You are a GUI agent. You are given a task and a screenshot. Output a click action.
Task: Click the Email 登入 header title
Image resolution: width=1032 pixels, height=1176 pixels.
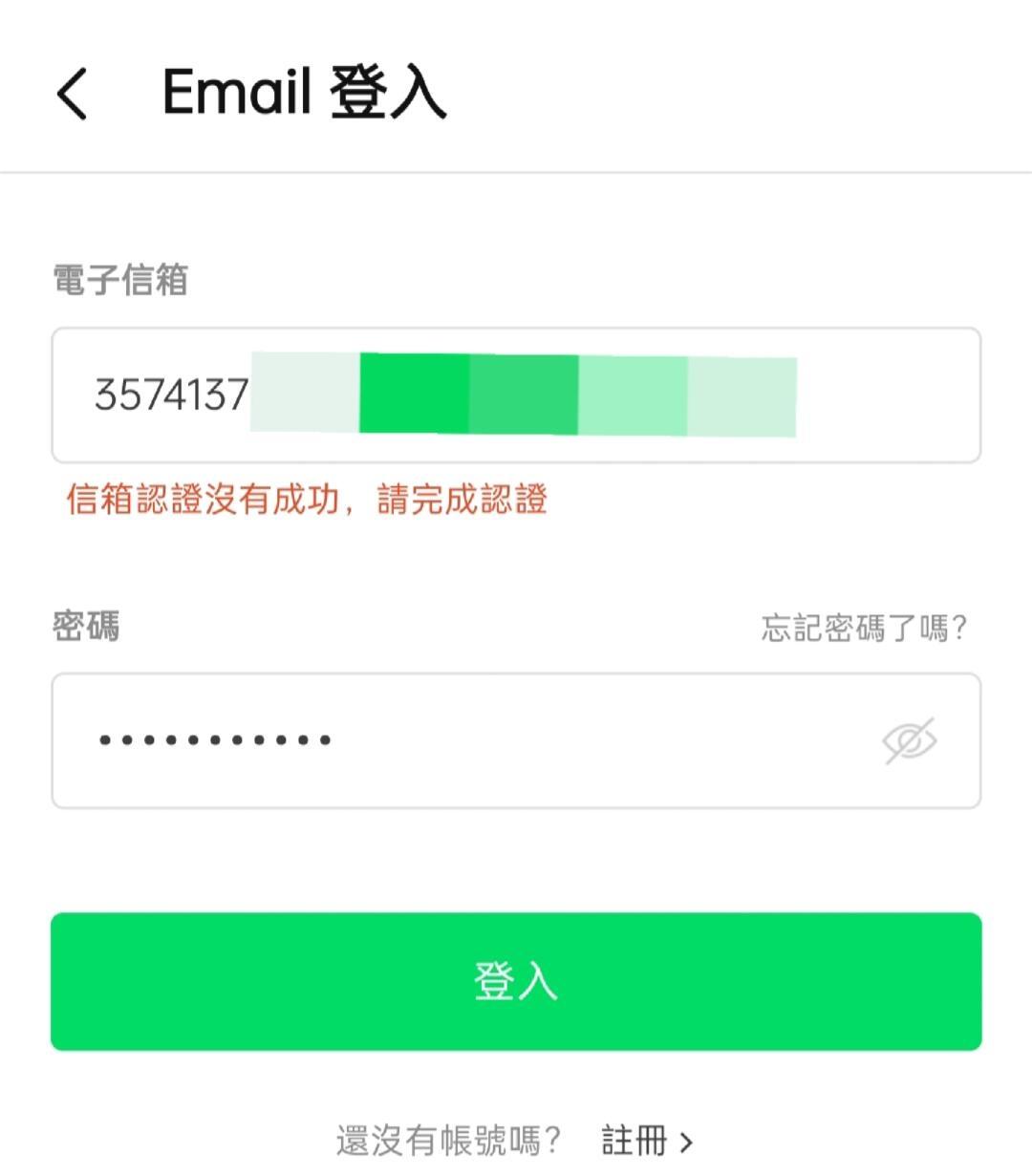[304, 94]
